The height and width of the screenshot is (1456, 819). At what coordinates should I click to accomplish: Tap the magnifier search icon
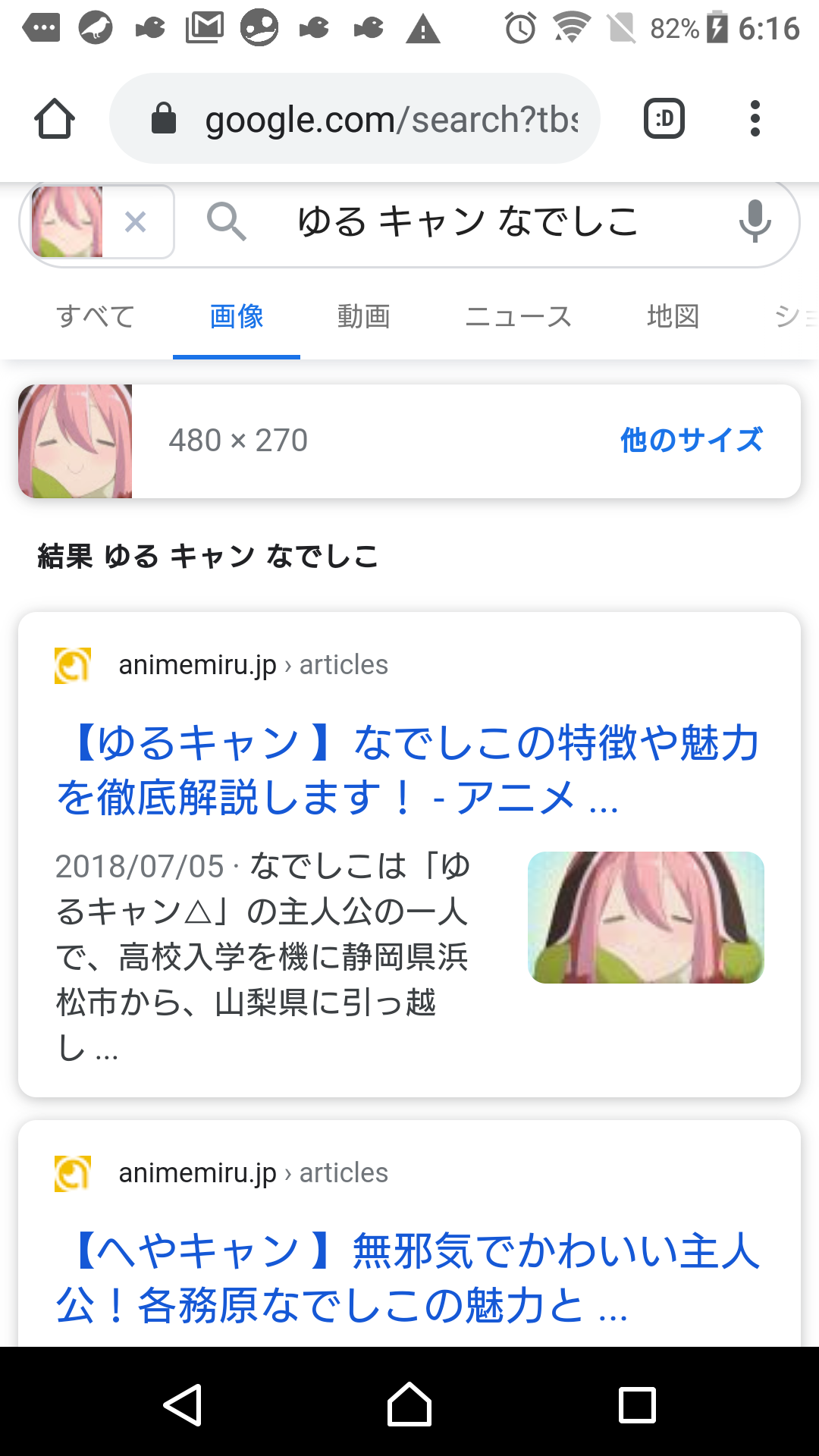tap(226, 222)
